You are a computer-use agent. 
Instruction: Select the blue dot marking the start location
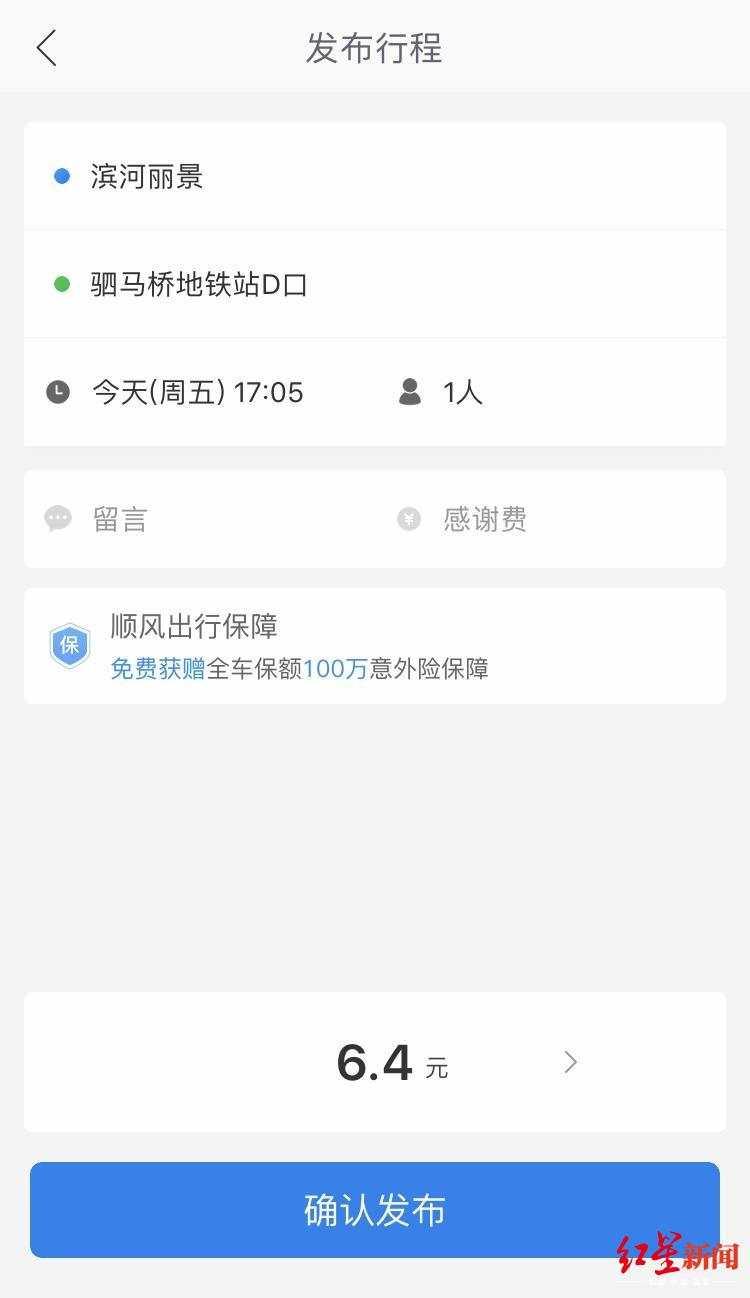click(61, 176)
